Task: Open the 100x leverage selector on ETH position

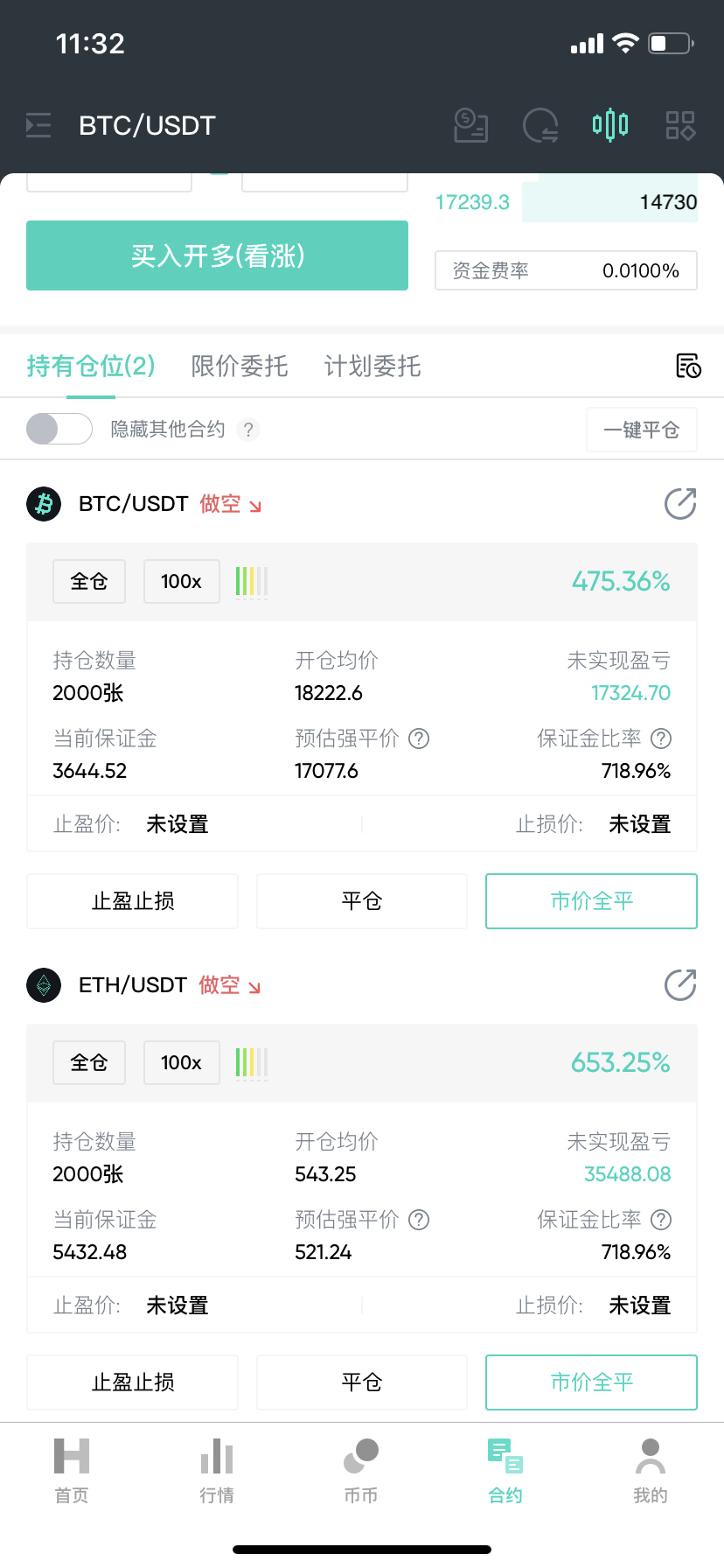Action: point(181,1062)
